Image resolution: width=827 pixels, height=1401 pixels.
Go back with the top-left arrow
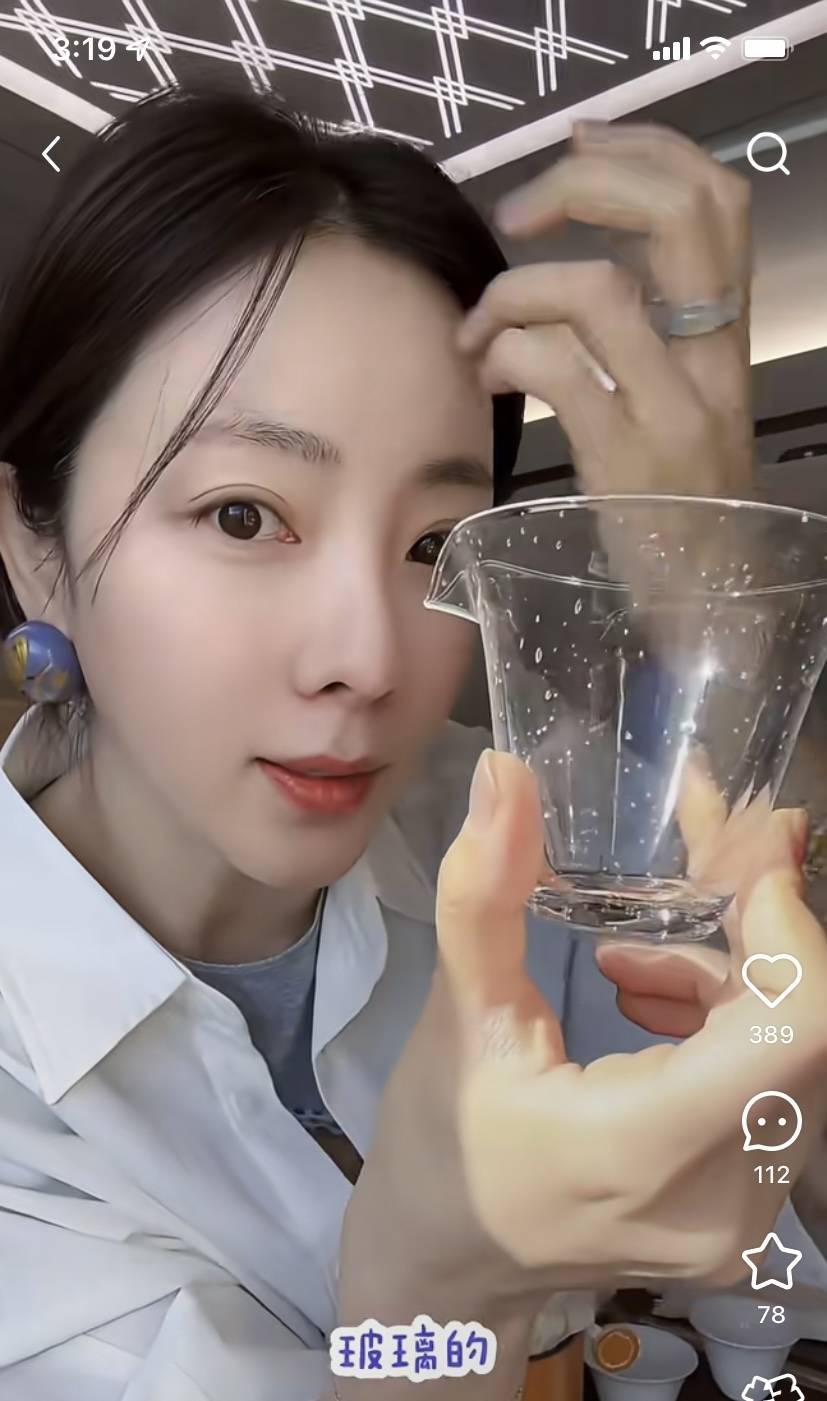tap(51, 154)
